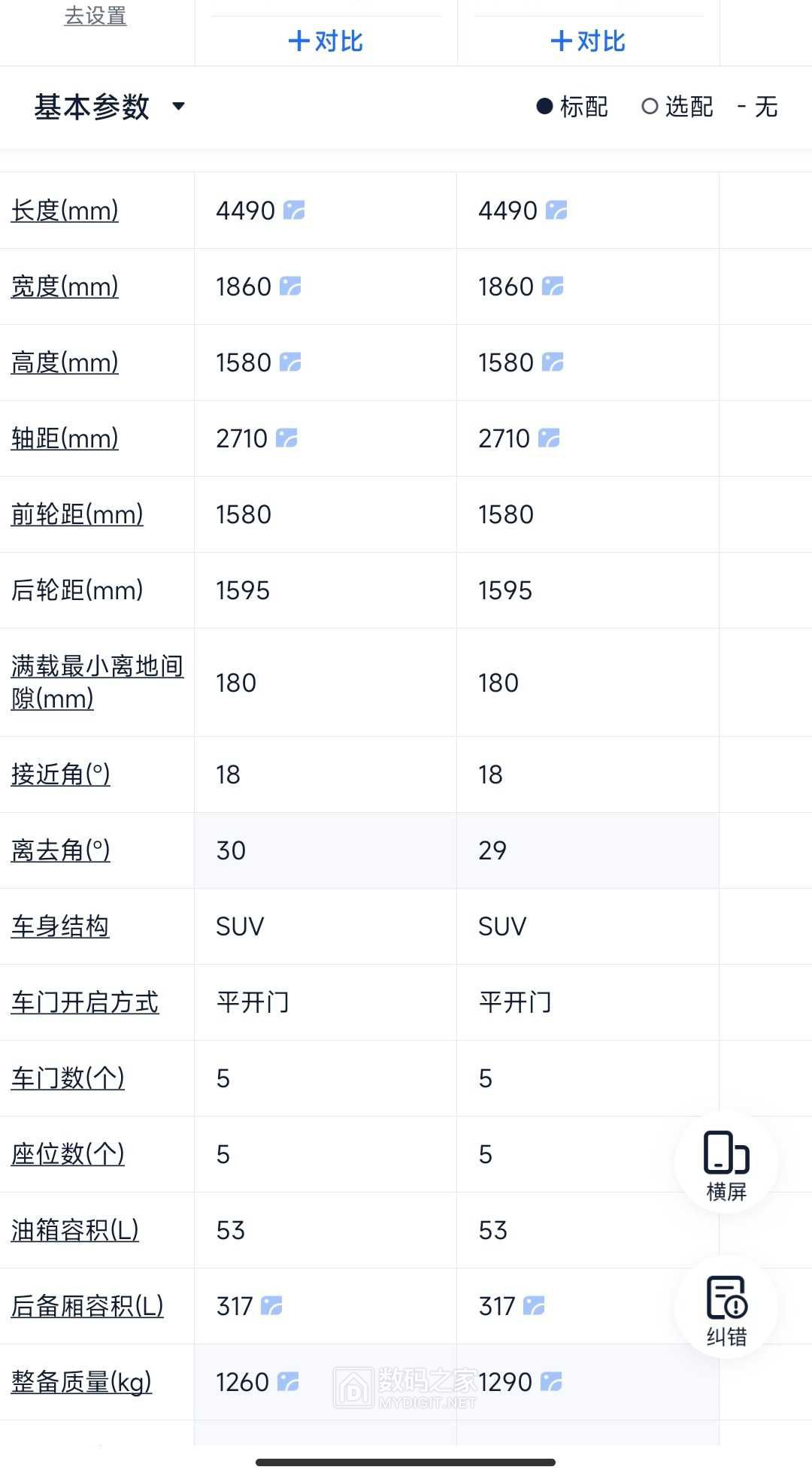Add the first car via 对比 button
This screenshot has height=1479, width=812.
point(325,41)
